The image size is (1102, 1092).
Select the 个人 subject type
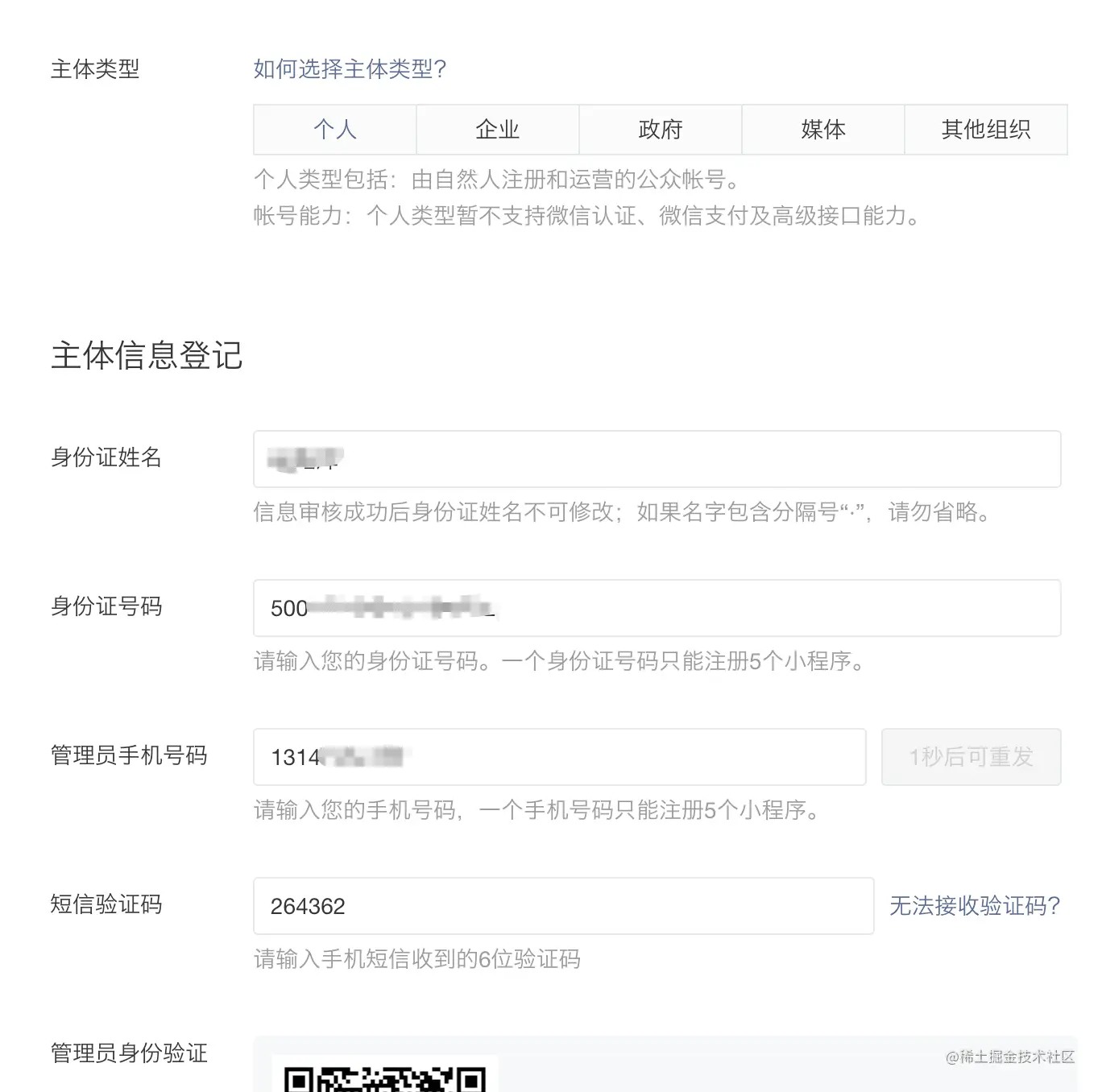point(335,130)
